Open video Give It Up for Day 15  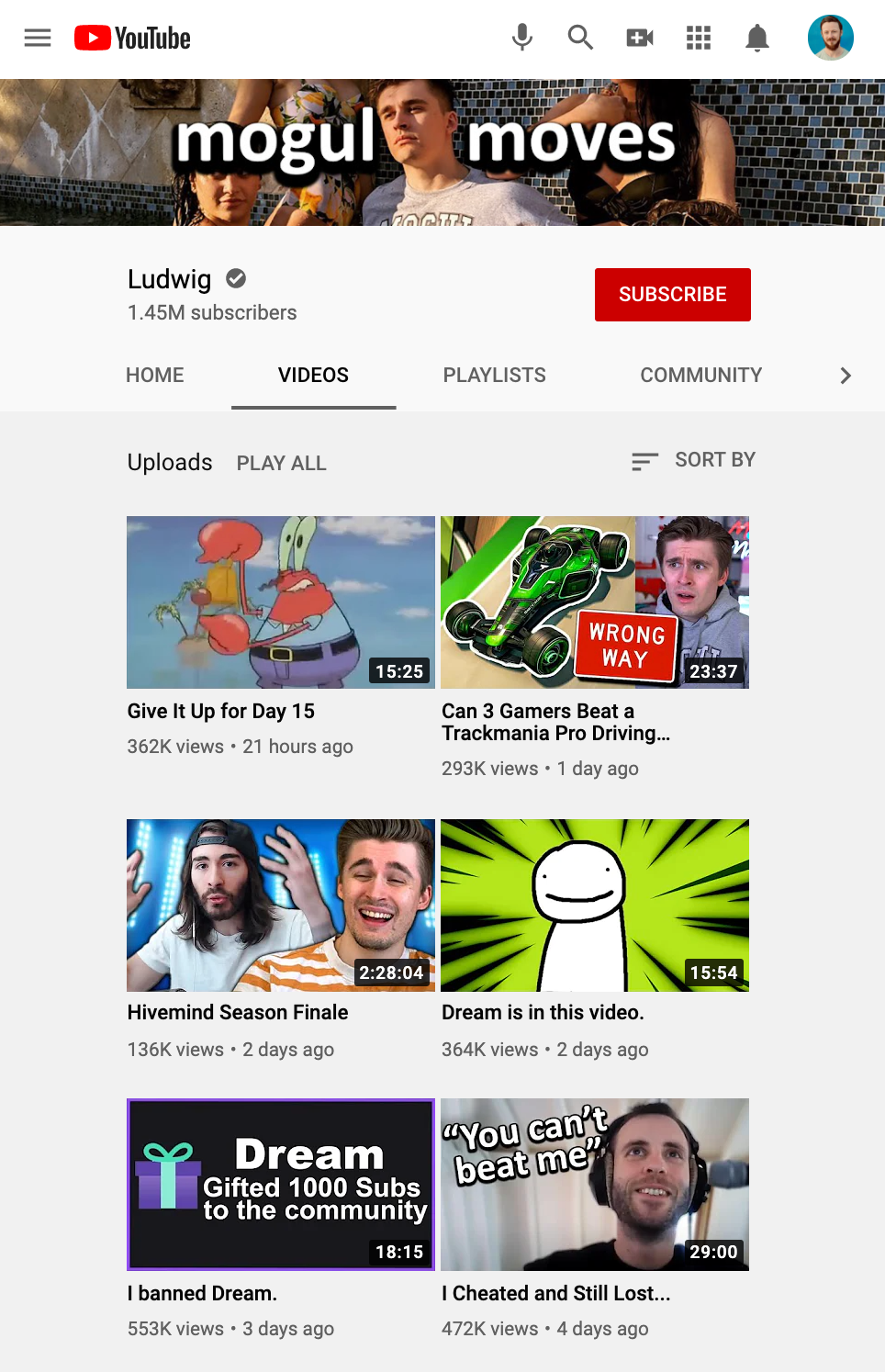coord(280,602)
